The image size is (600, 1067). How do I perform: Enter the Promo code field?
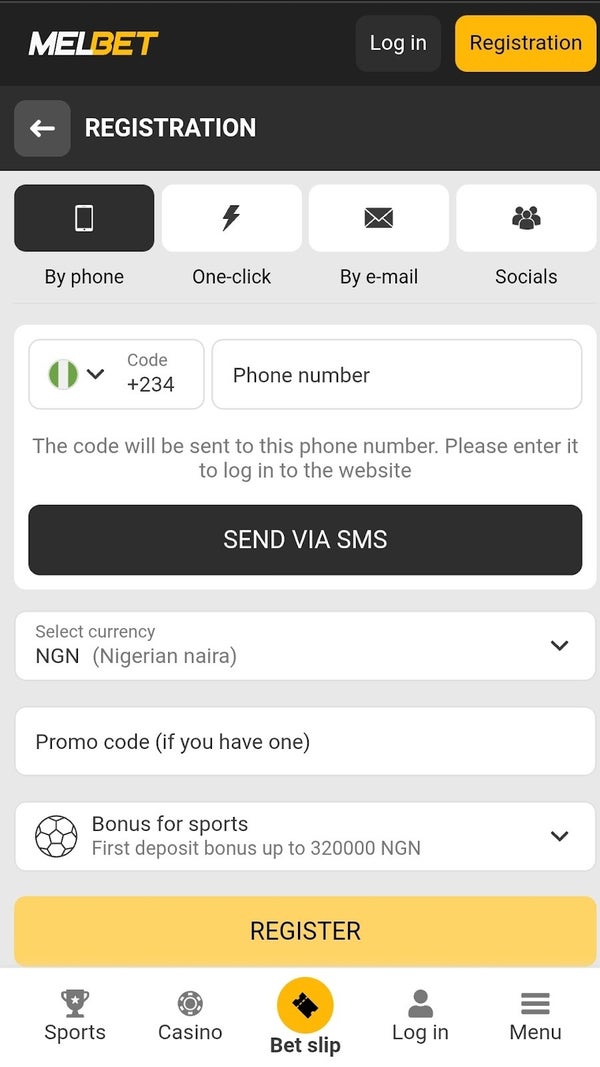click(305, 741)
